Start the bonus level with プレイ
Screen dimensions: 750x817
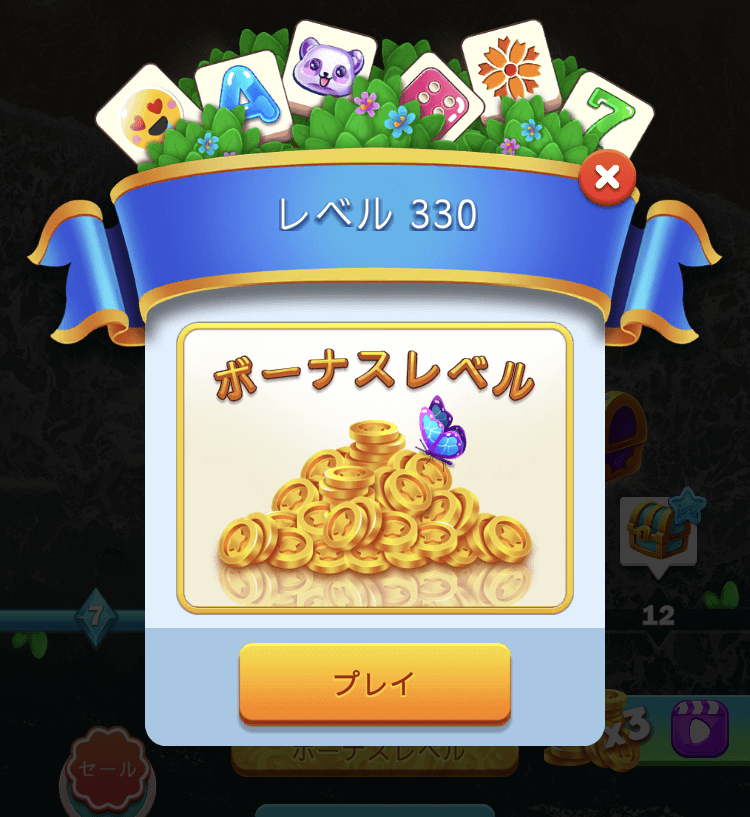coord(374,683)
